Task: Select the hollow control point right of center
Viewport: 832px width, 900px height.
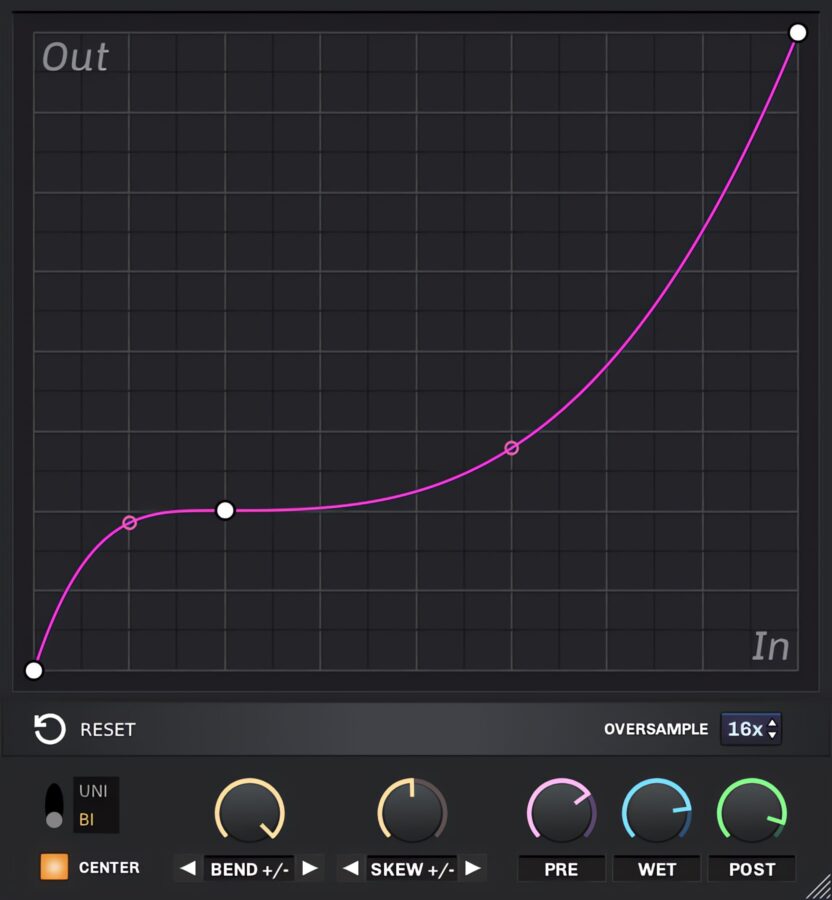Action: [512, 448]
